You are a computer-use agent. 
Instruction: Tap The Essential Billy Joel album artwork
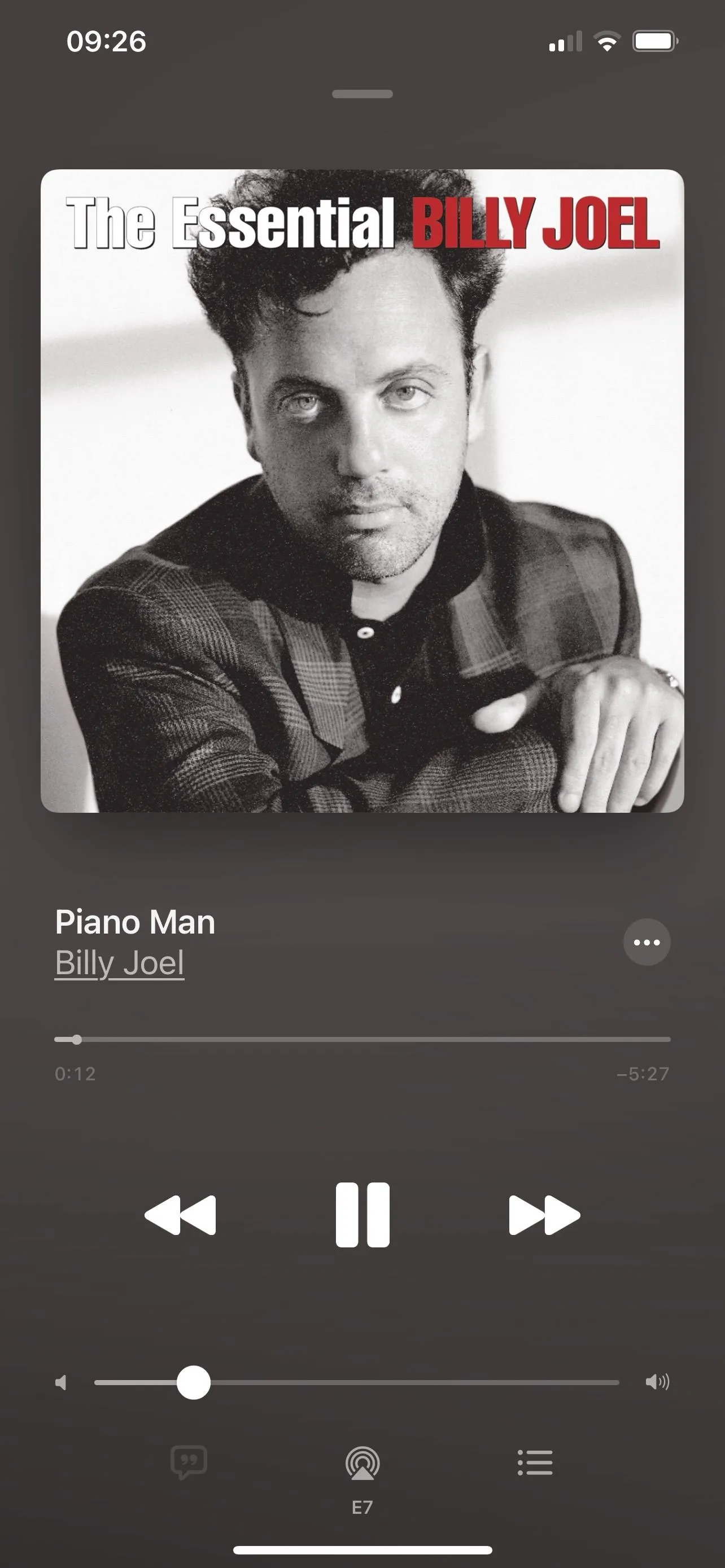(x=362, y=490)
